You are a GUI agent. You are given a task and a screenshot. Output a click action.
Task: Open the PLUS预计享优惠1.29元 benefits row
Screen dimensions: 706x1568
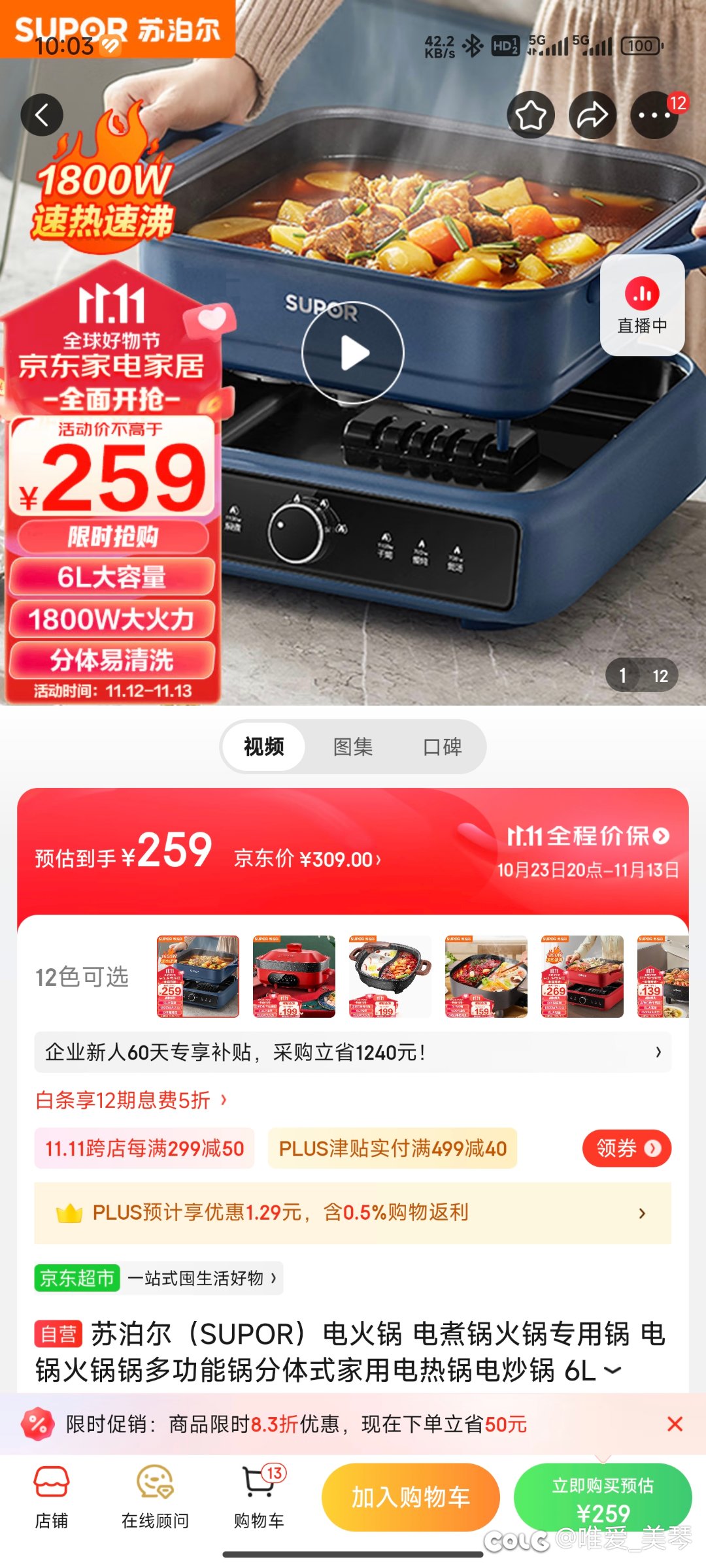coord(353,1213)
